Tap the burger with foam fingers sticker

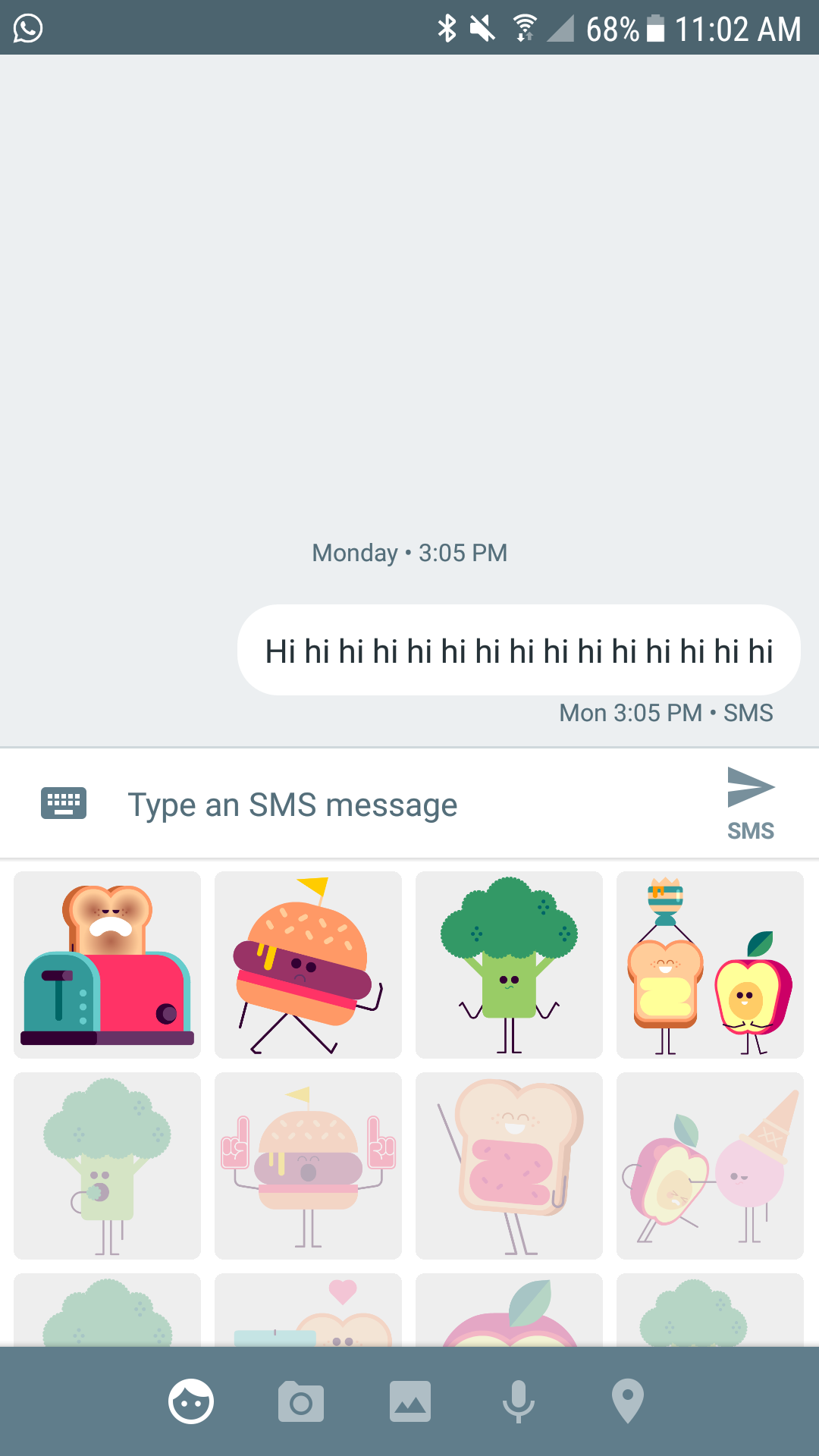(x=307, y=1166)
